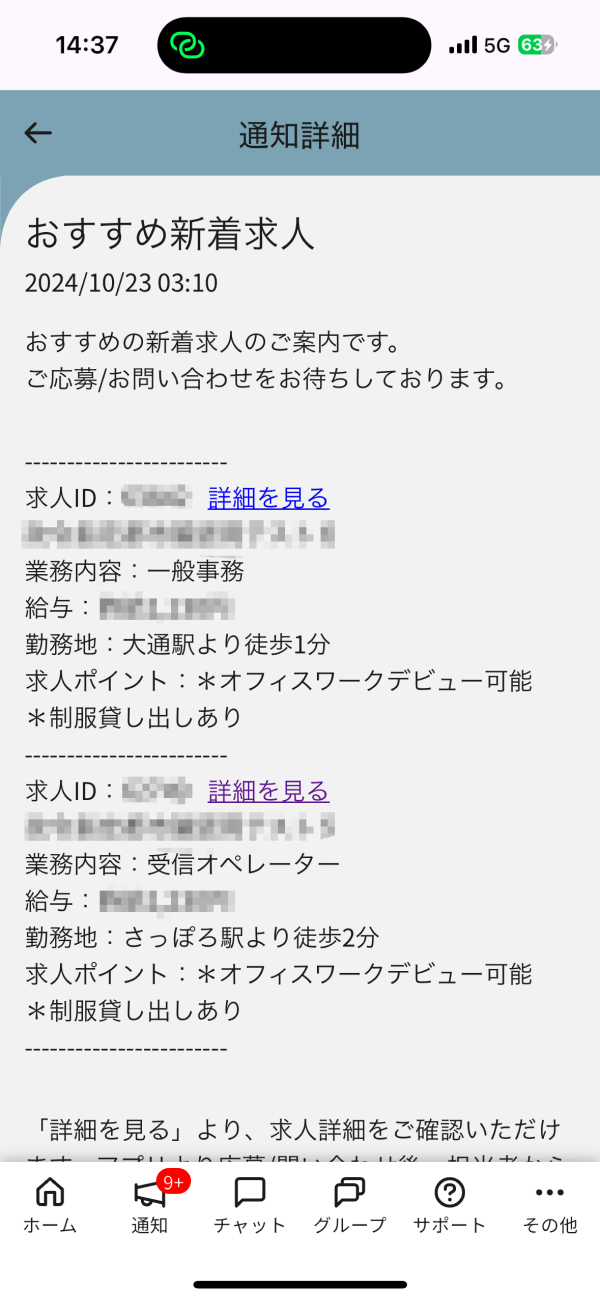Open the その他 menu tab
Screen dimensions: 600x1300
tap(549, 1204)
